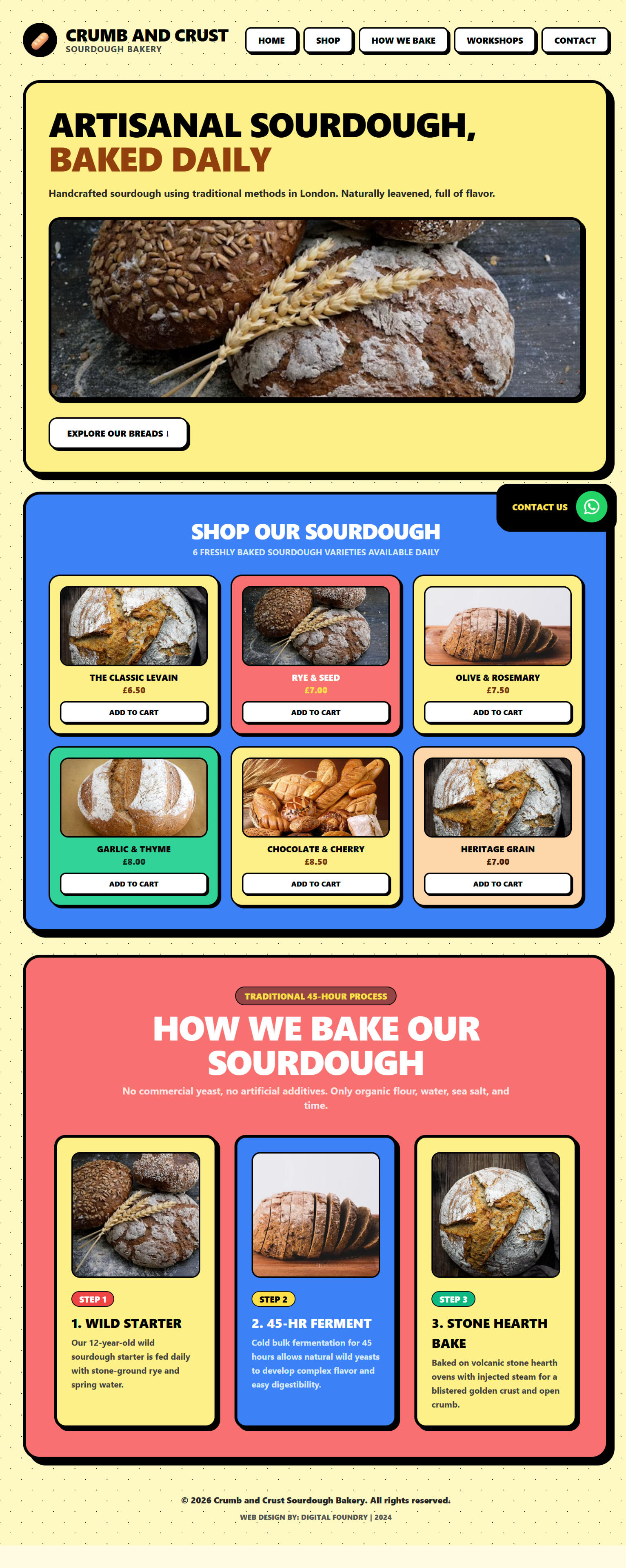The width and height of the screenshot is (626, 1568).
Task: Open the Workshops page
Action: (x=495, y=40)
